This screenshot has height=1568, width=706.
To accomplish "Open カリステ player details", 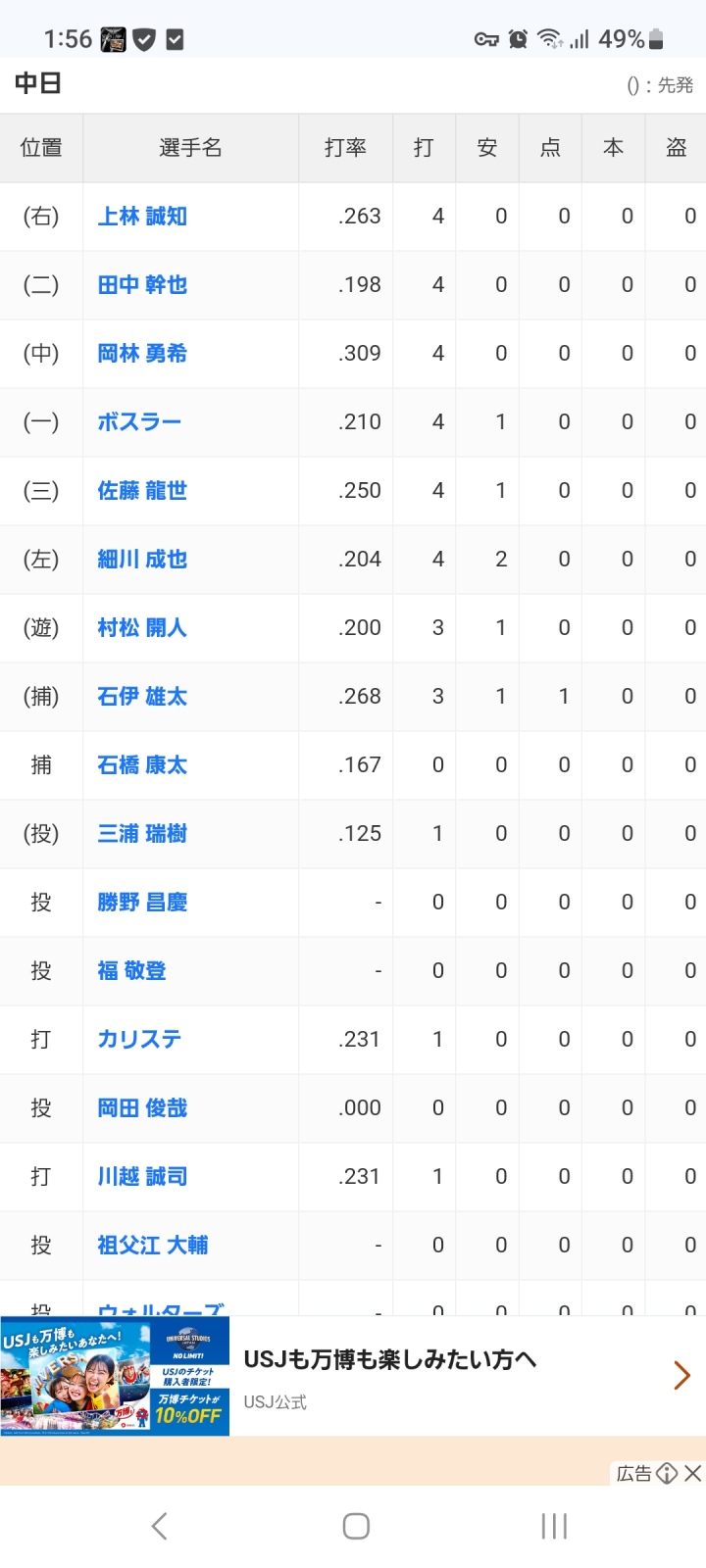I will [x=139, y=1040].
